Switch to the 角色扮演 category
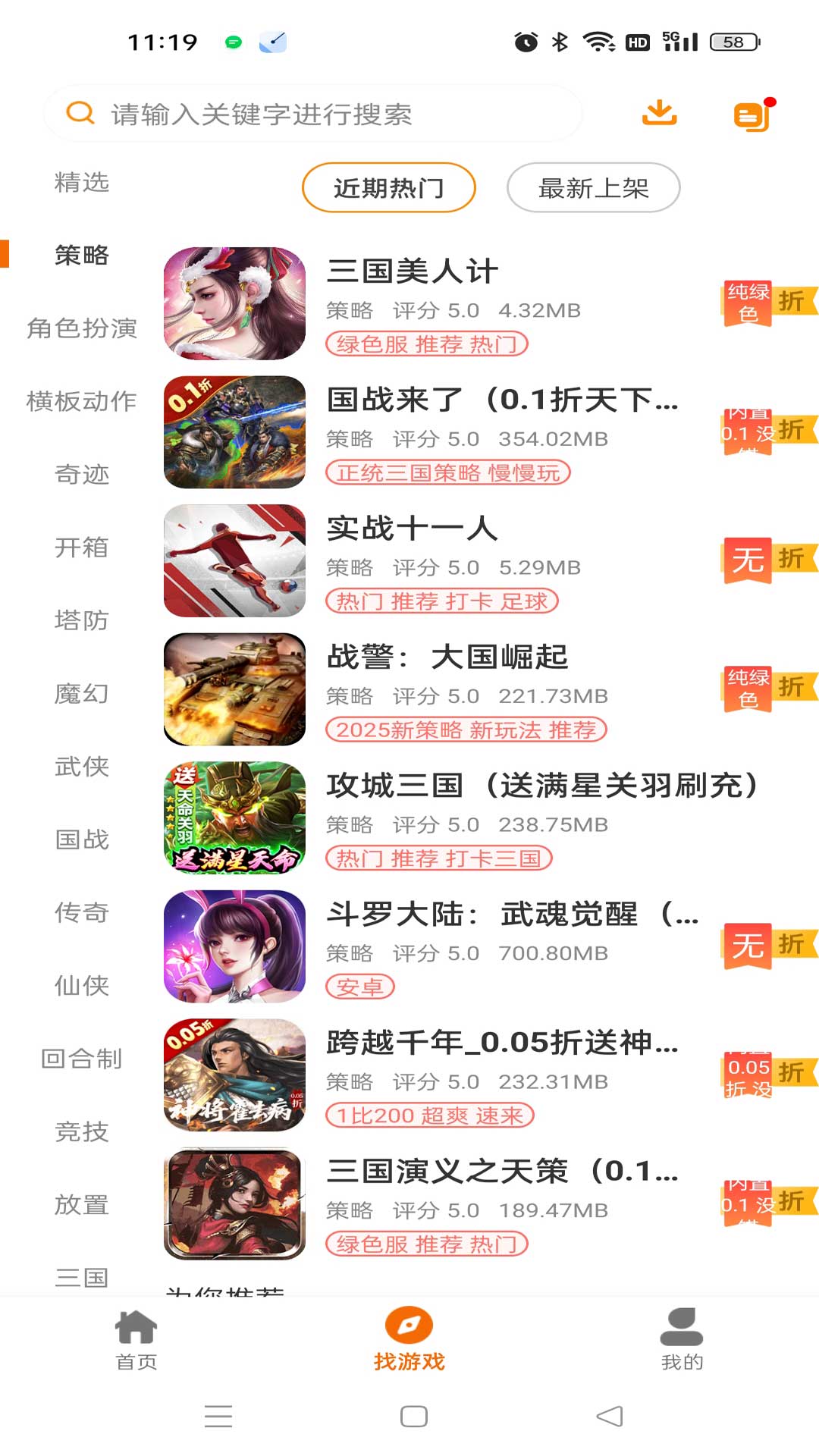The image size is (819, 1456). coord(82,328)
